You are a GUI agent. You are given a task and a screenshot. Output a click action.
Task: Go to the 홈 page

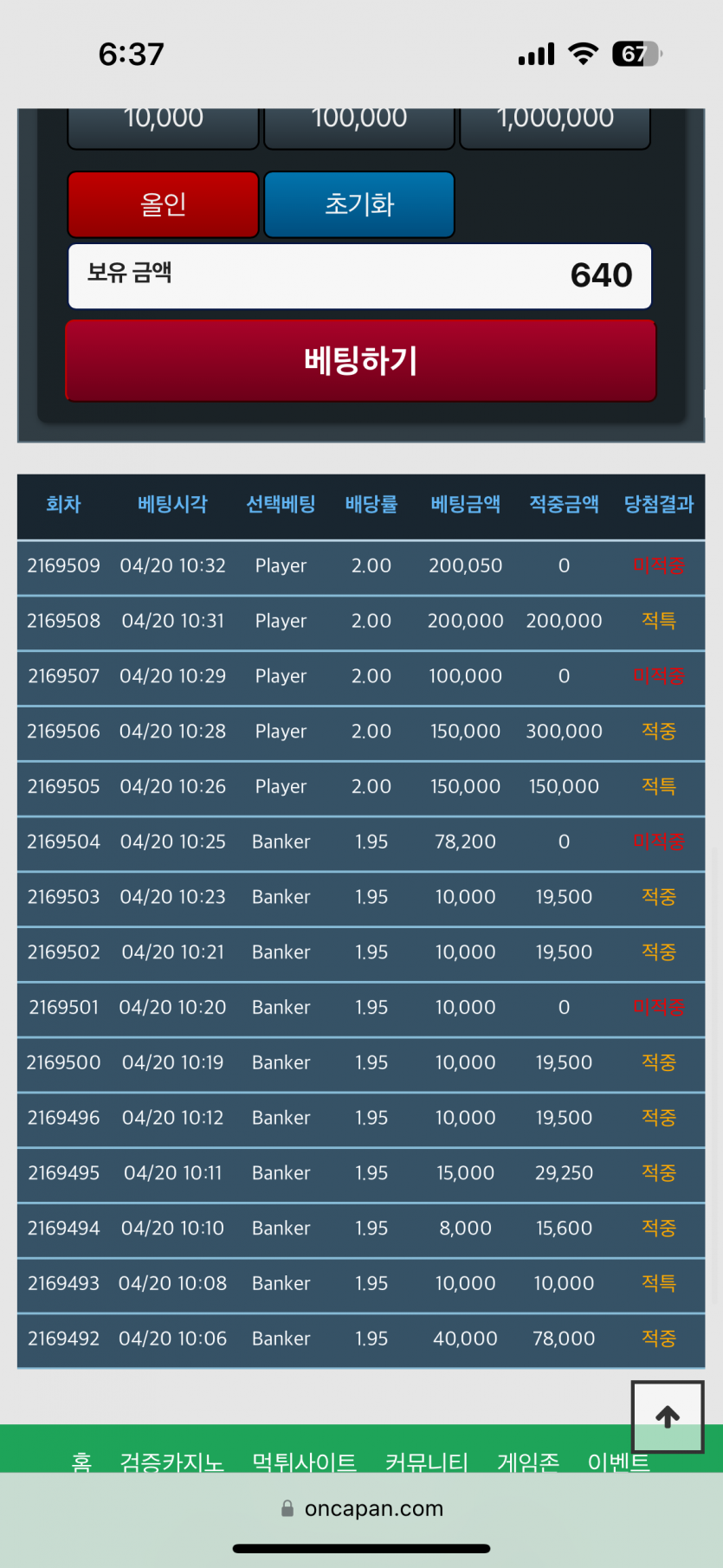click(x=81, y=1462)
